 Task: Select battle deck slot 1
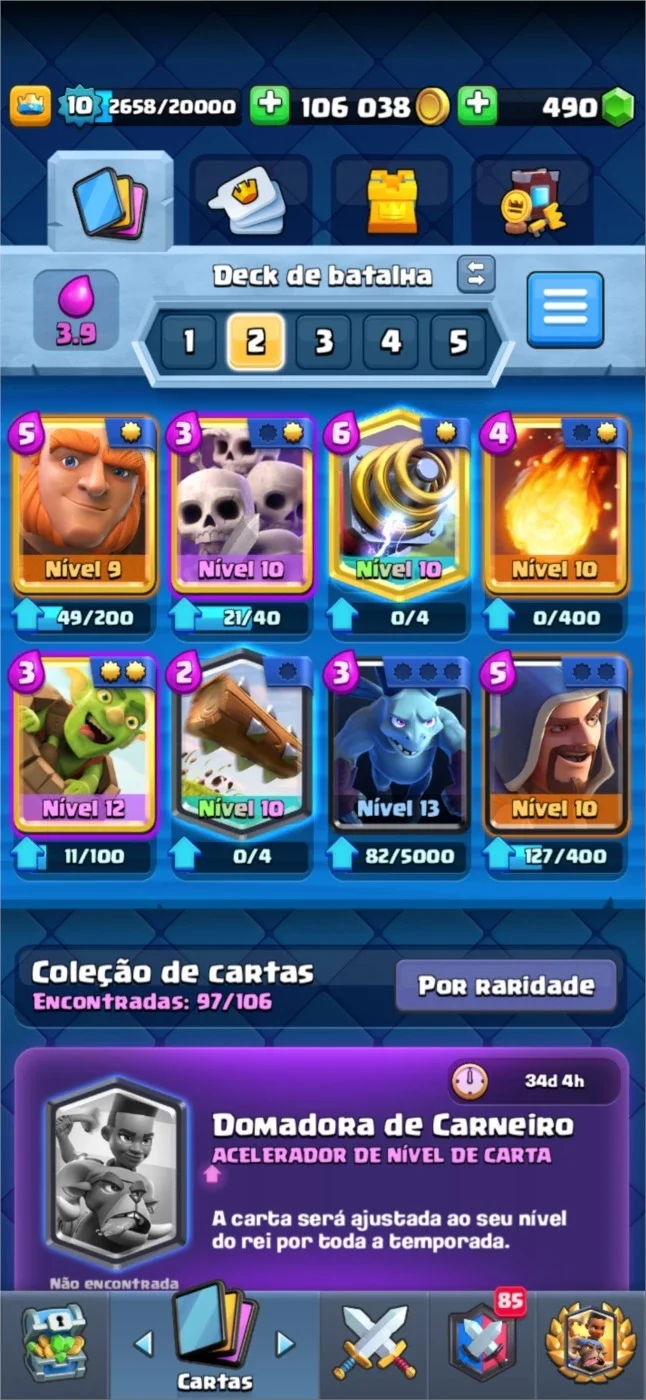pos(187,342)
